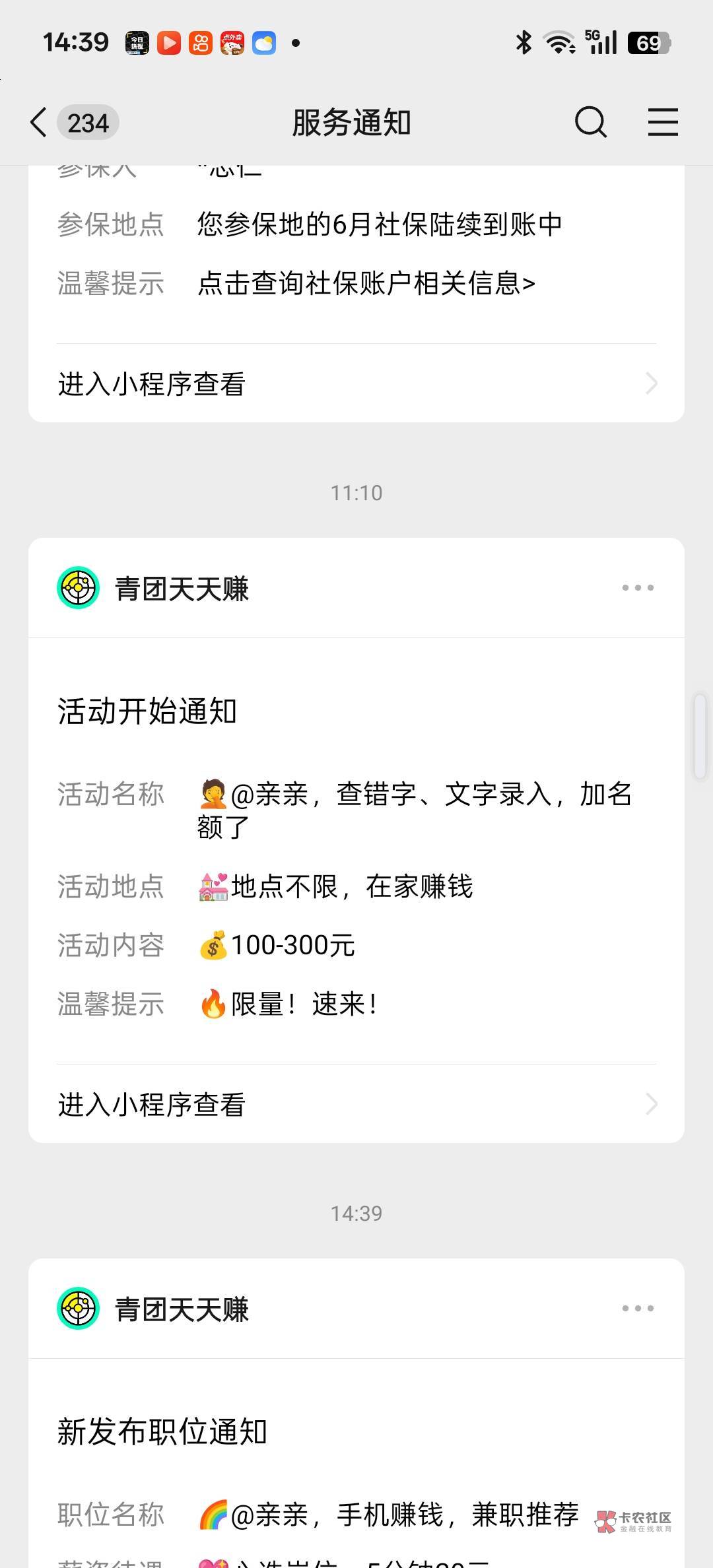Open the 新发布职位通知 message card
The height and width of the screenshot is (1568, 713).
coord(356,1452)
